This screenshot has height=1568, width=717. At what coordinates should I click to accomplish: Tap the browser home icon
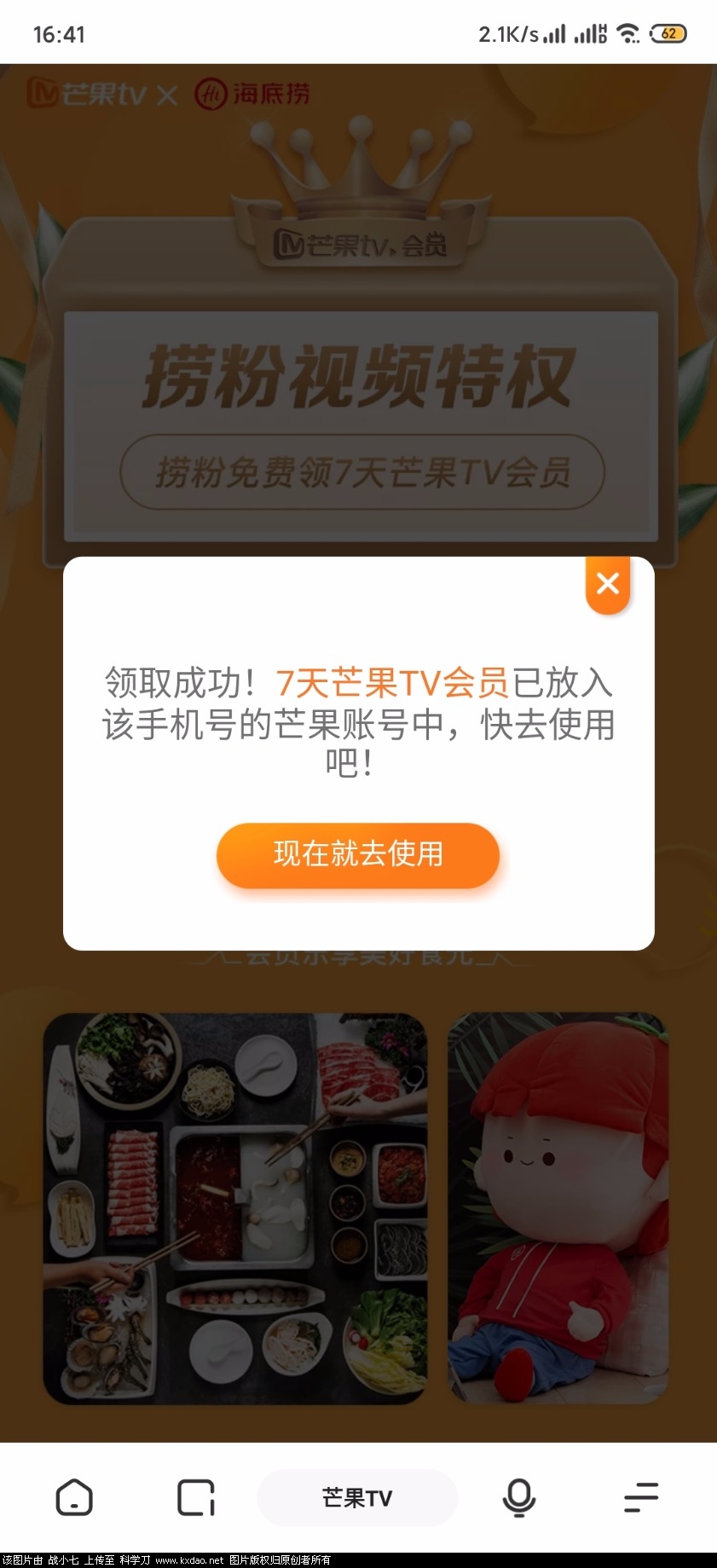75,1498
